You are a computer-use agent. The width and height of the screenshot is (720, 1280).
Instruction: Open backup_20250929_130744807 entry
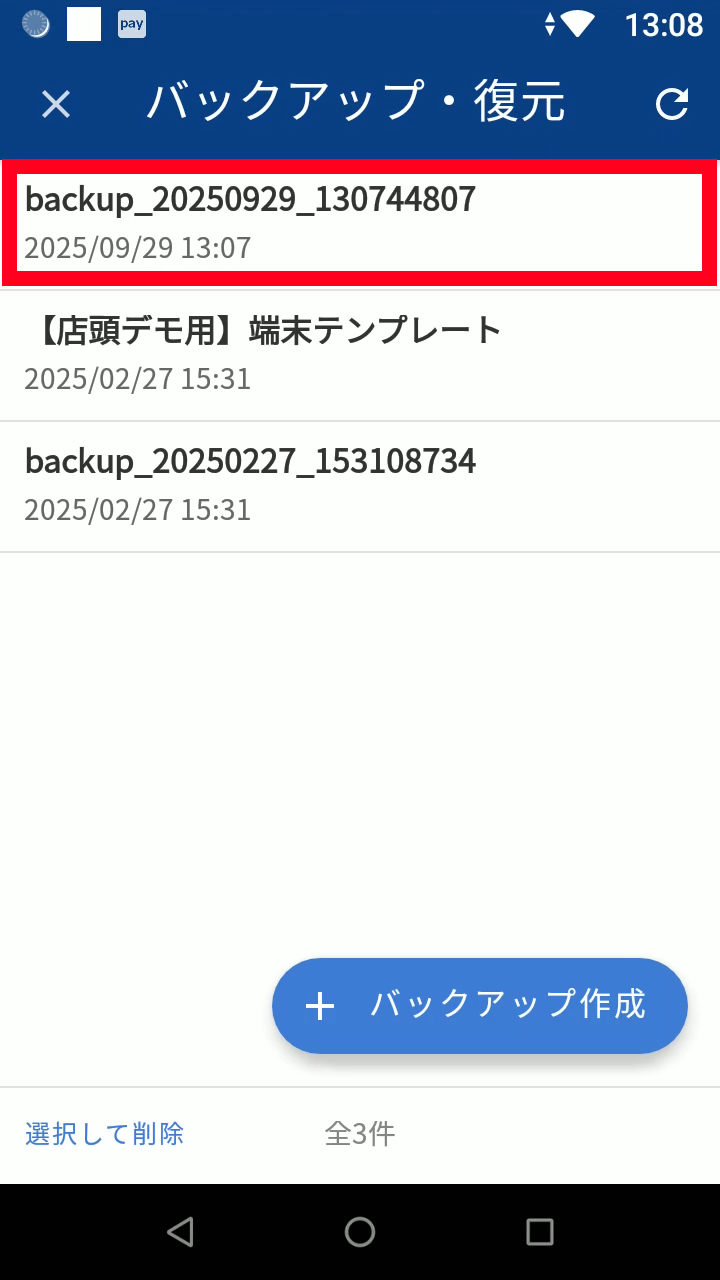[x=360, y=222]
